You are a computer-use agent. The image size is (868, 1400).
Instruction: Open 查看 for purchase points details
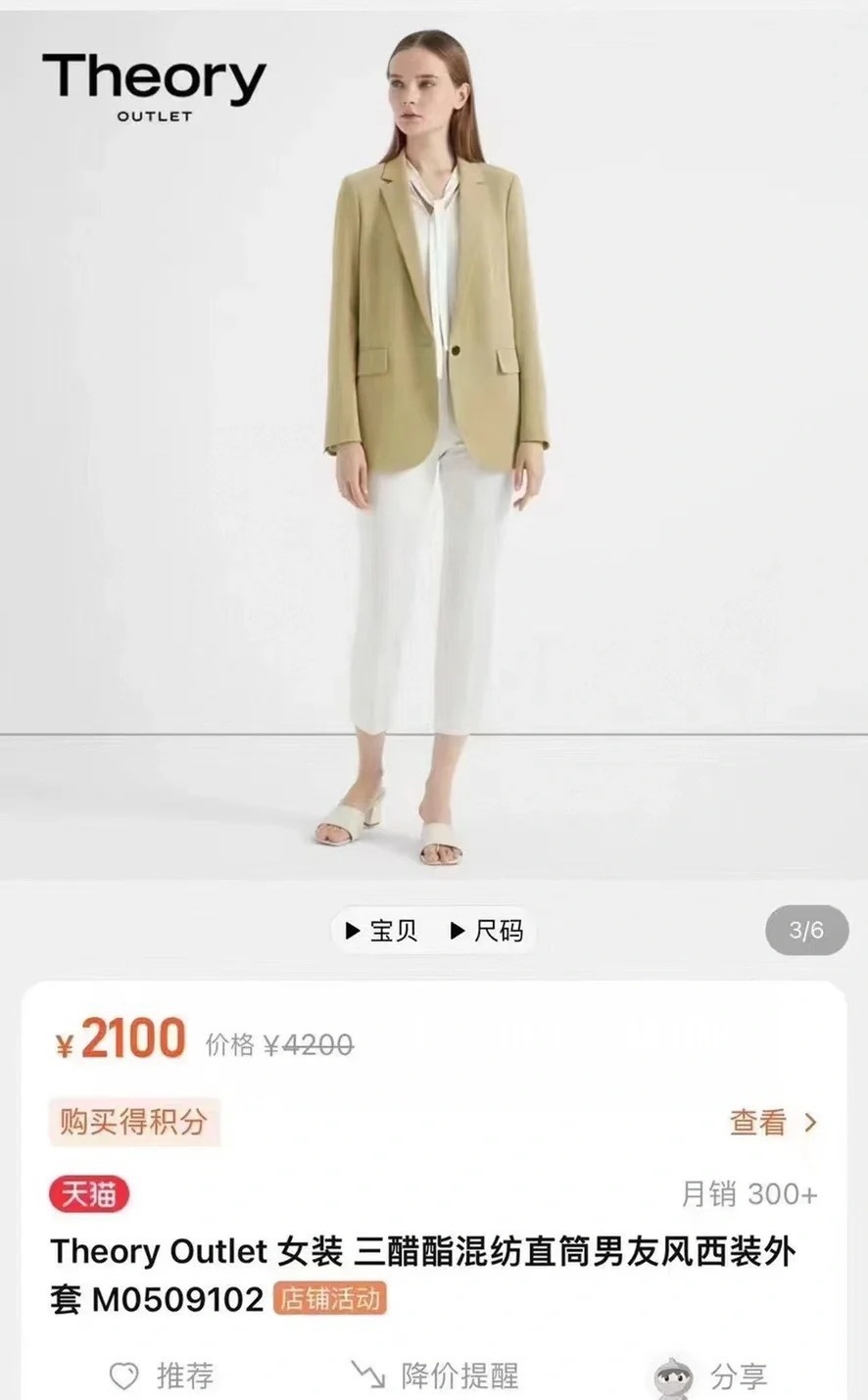[x=772, y=1122]
